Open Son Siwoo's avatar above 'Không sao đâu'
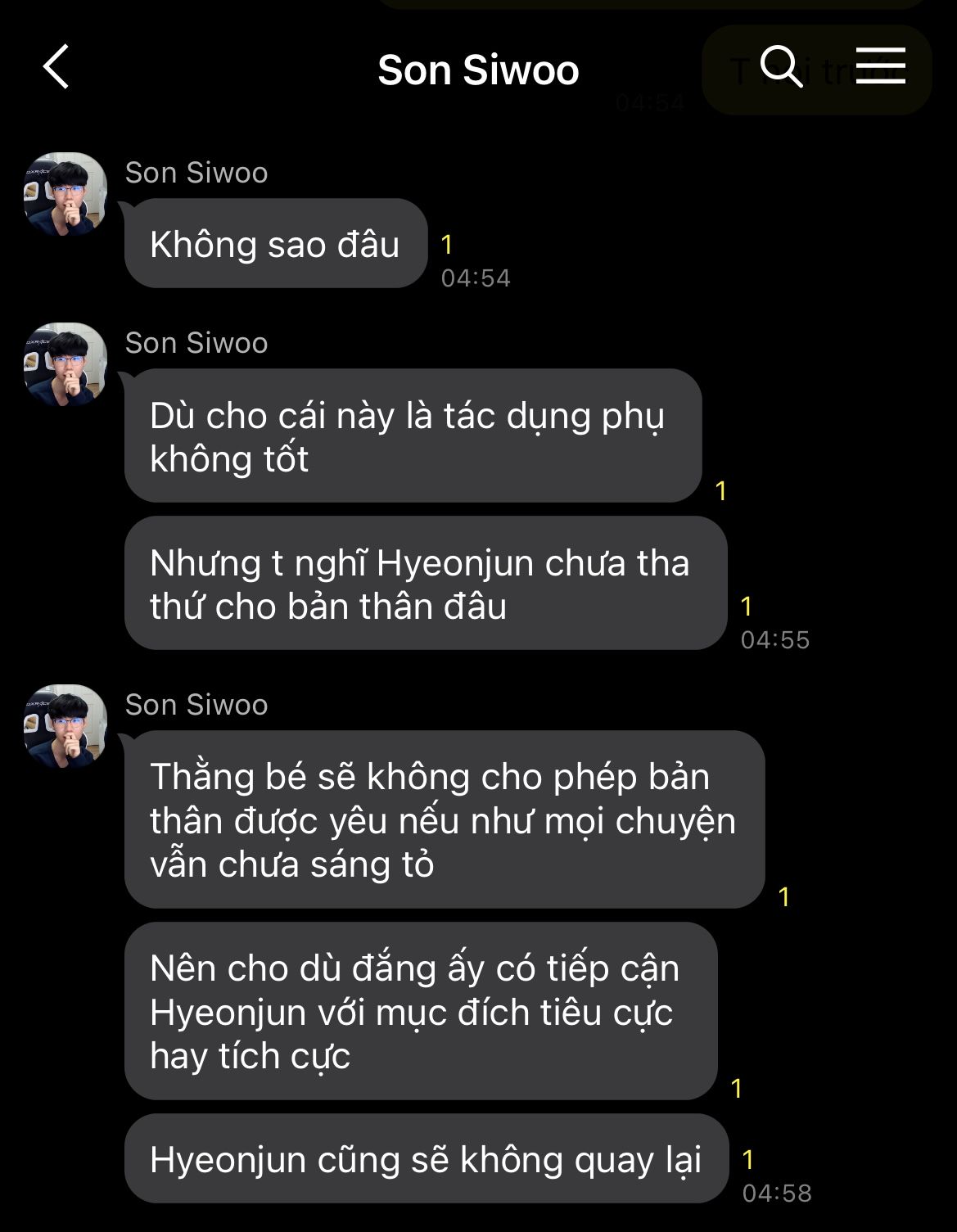 (65, 194)
